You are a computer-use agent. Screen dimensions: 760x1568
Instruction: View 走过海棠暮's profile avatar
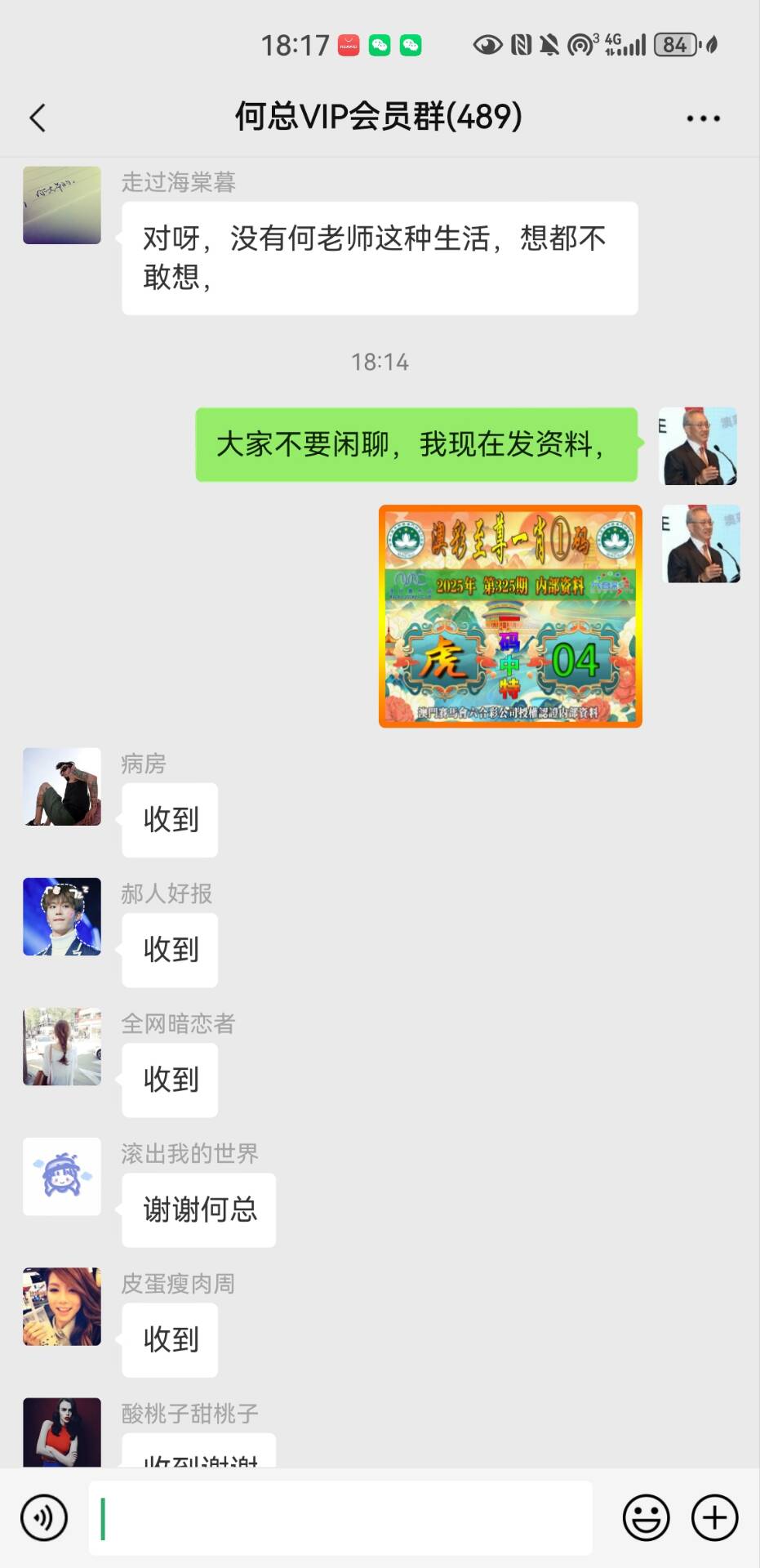point(62,205)
